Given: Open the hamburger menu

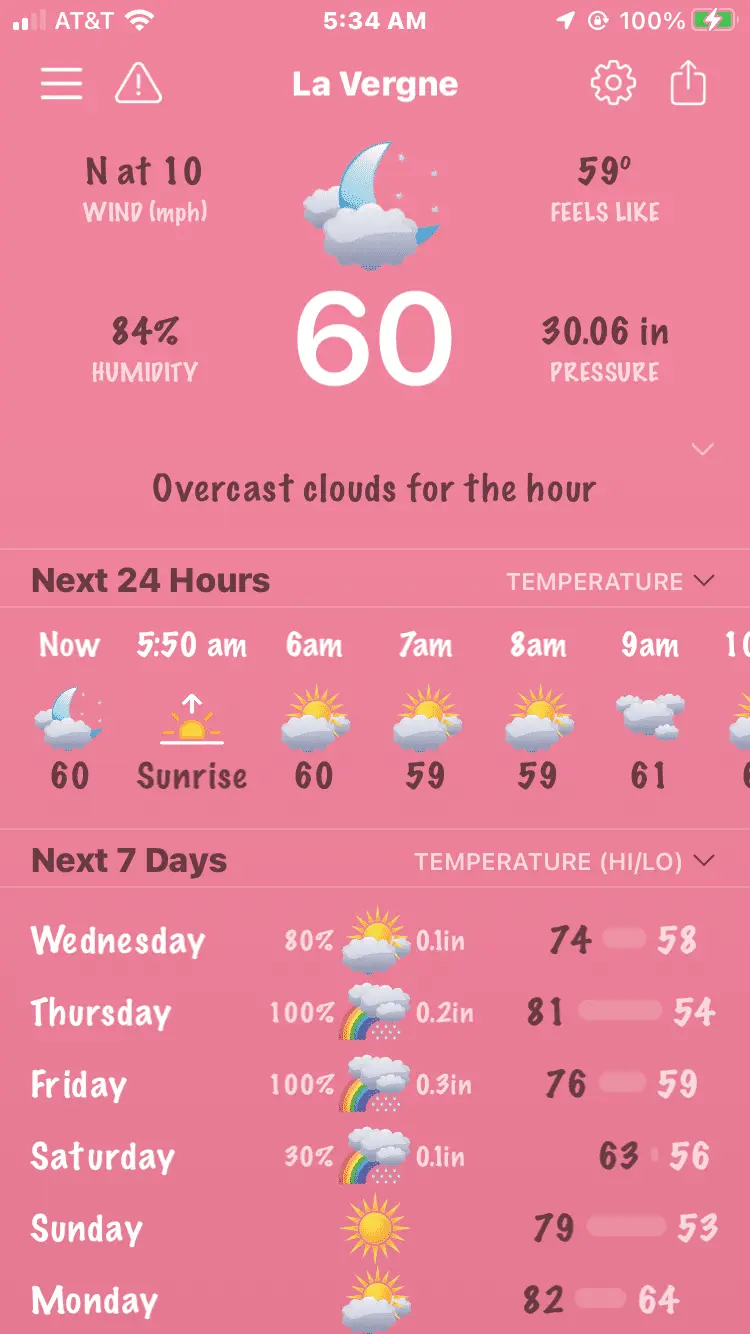Looking at the screenshot, I should coord(61,84).
